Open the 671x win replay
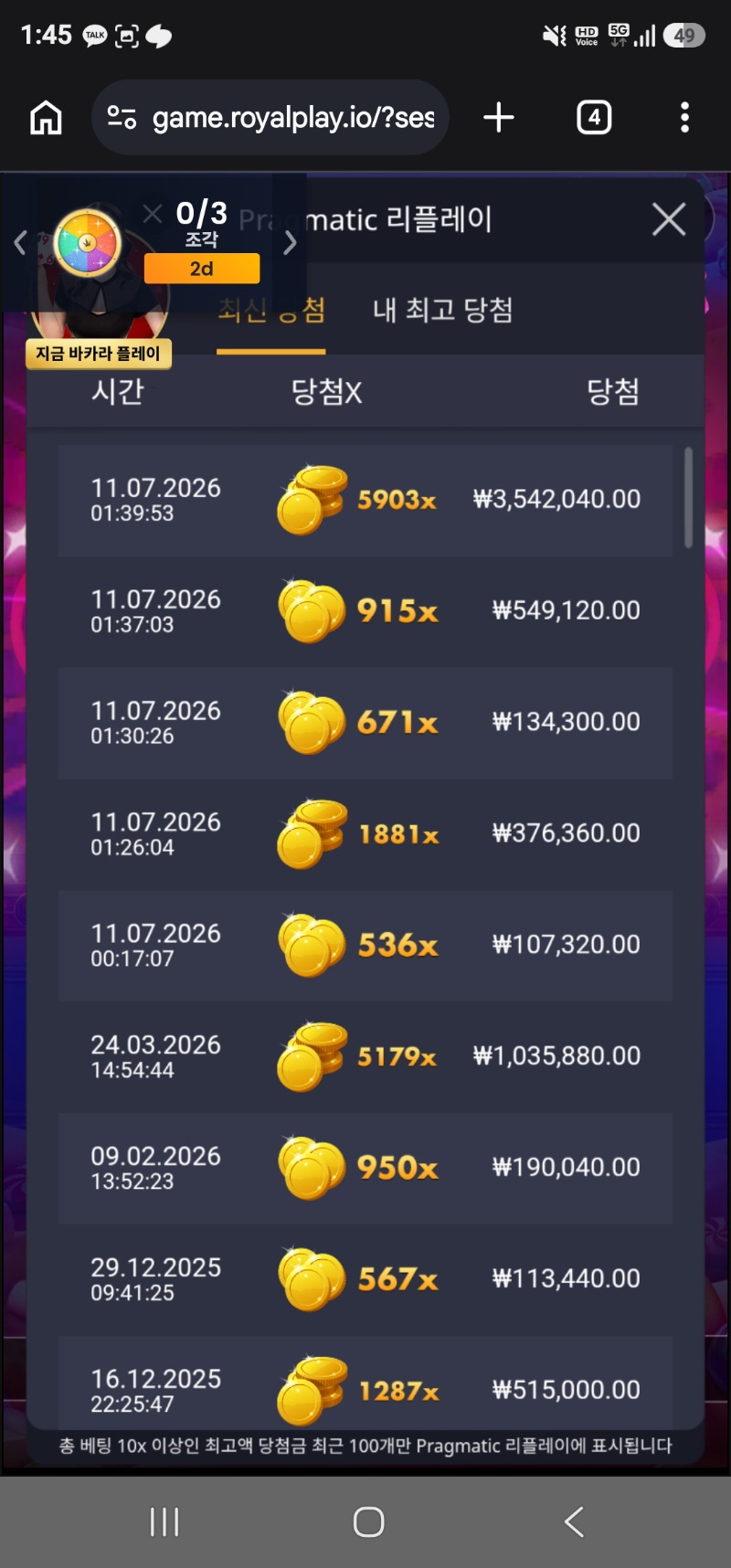 pos(365,724)
